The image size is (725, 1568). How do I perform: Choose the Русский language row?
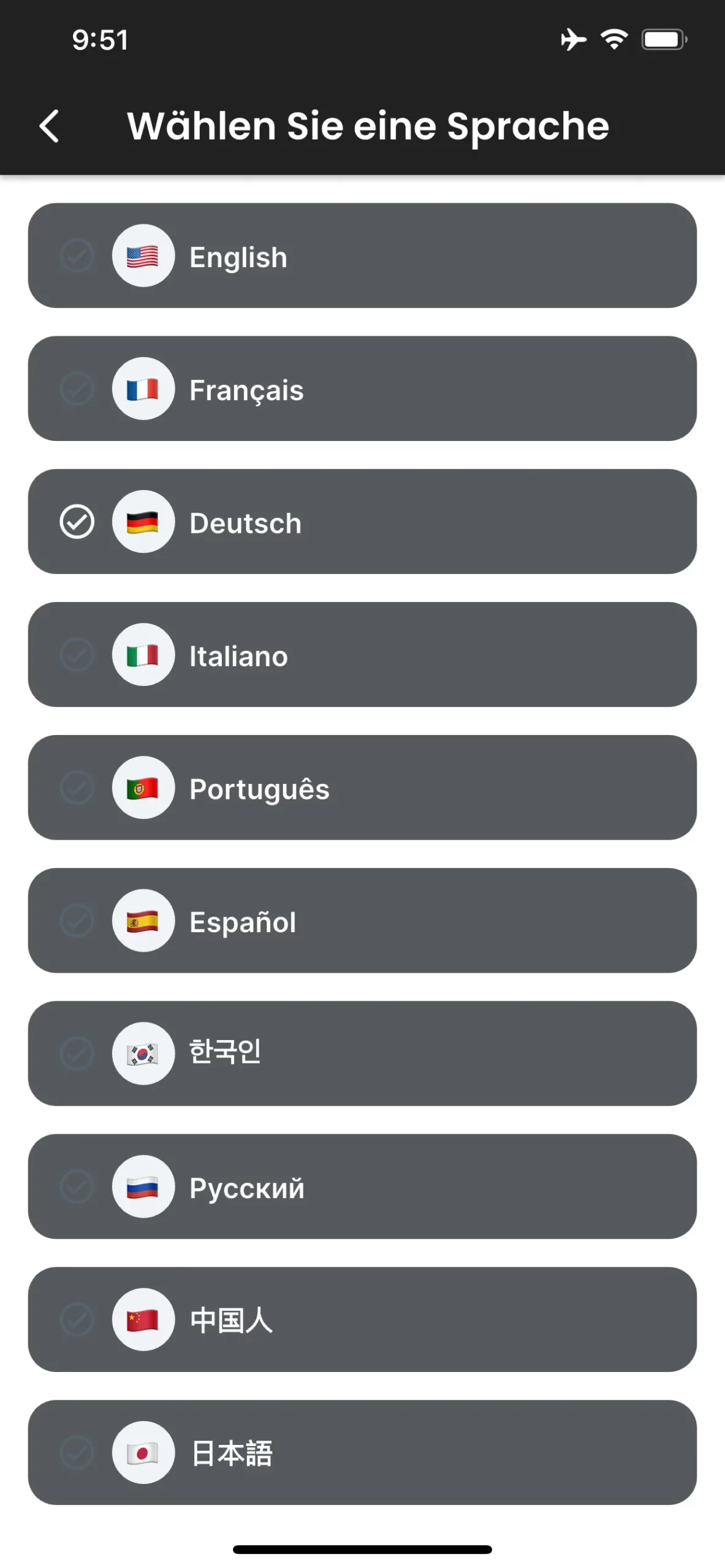(362, 1186)
